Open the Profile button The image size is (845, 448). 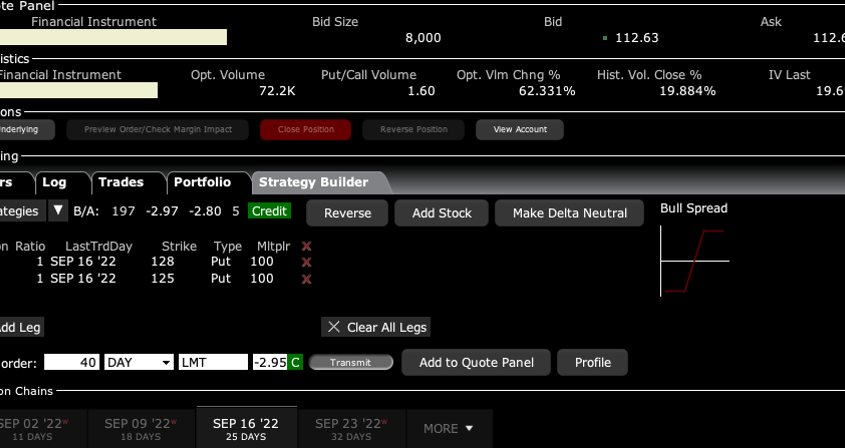click(592, 362)
